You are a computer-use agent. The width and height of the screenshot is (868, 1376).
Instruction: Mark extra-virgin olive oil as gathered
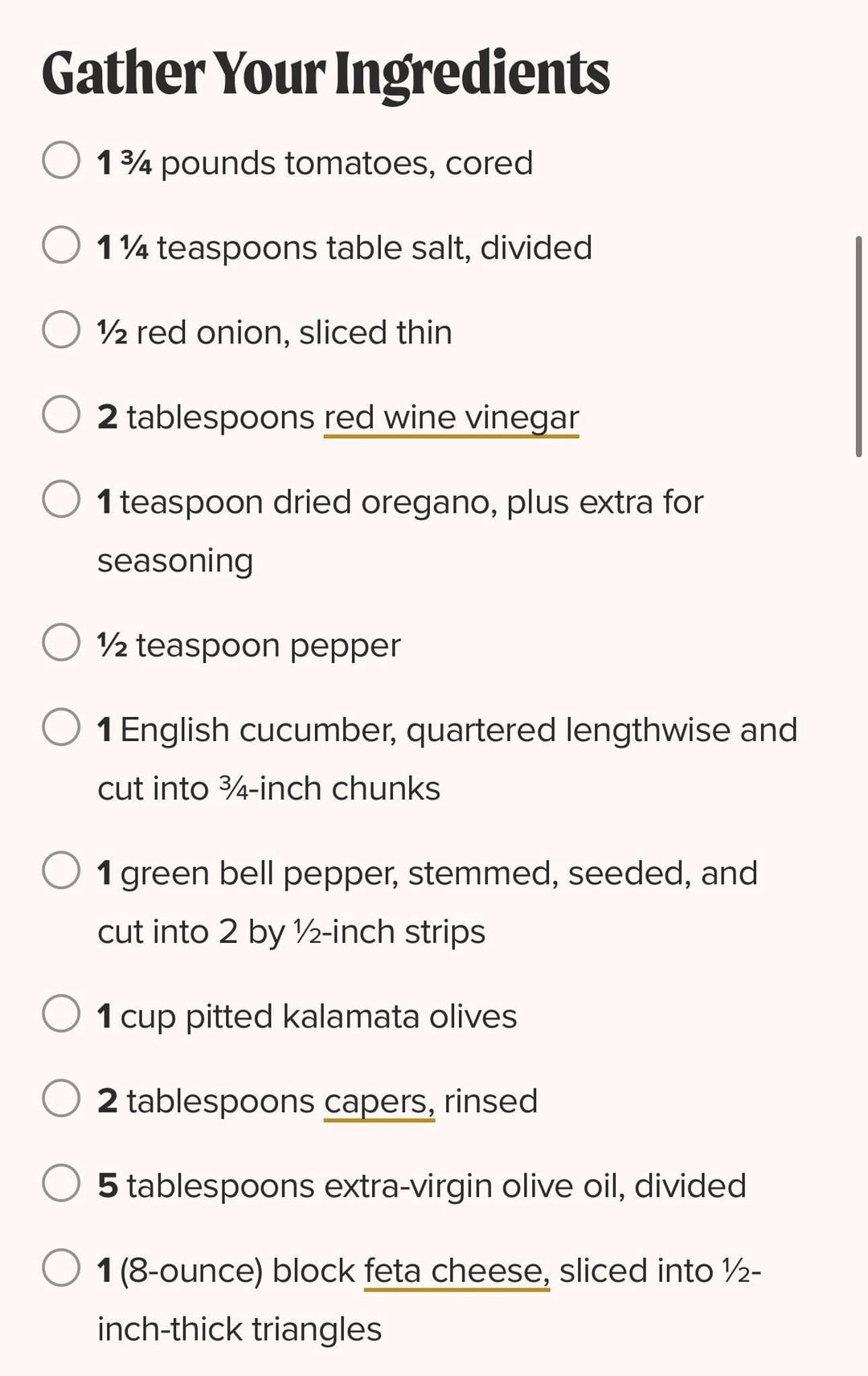point(61,1183)
